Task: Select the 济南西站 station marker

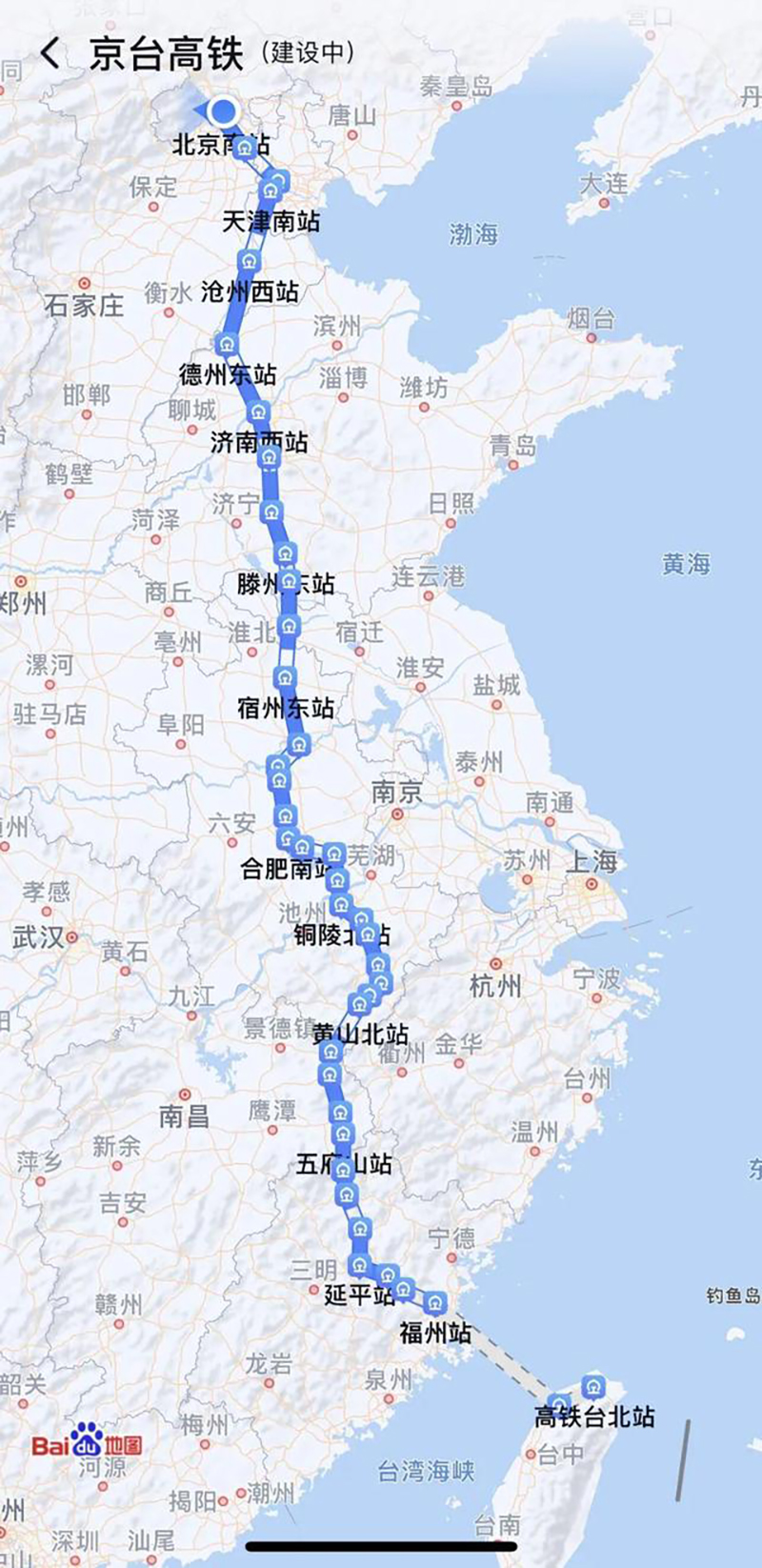Action: (258, 410)
